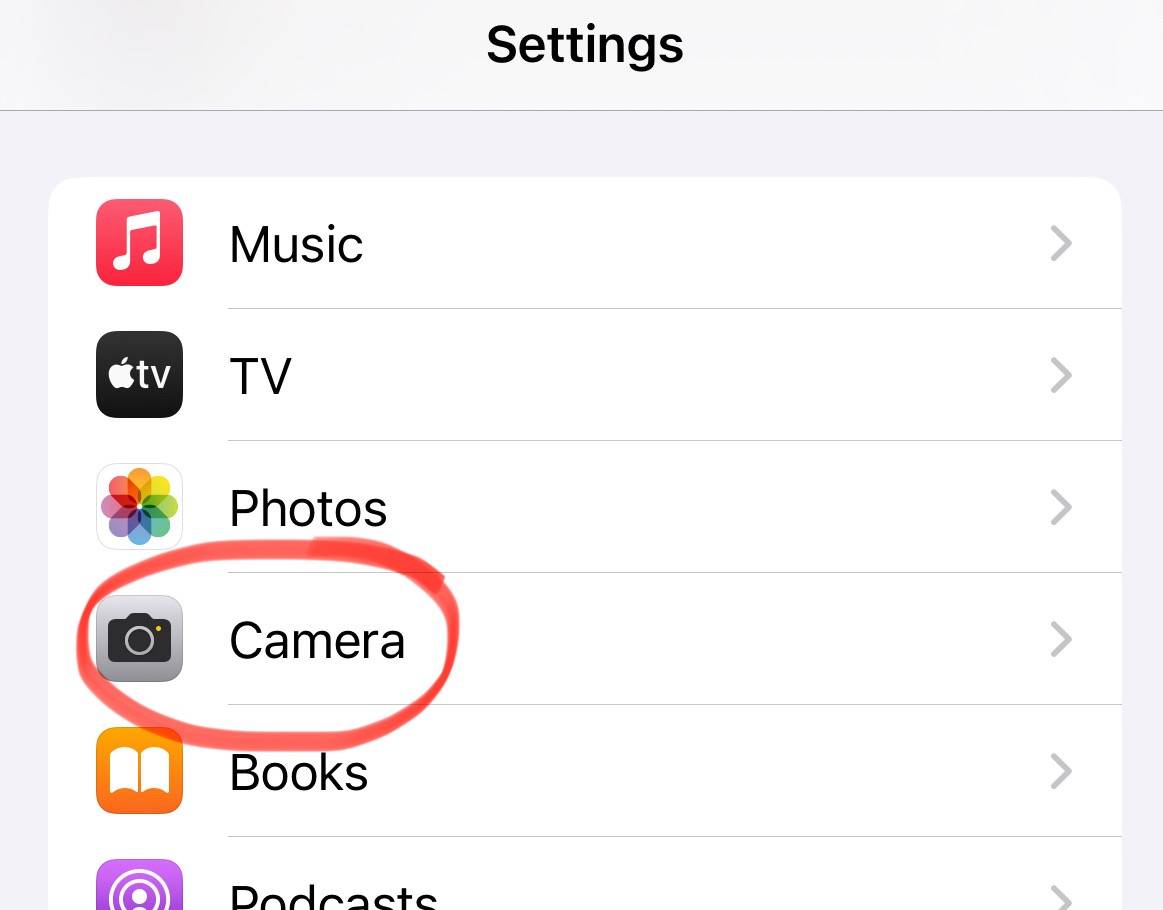Viewport: 1163px width, 910px height.
Task: Open Music settings
Action: [584, 243]
